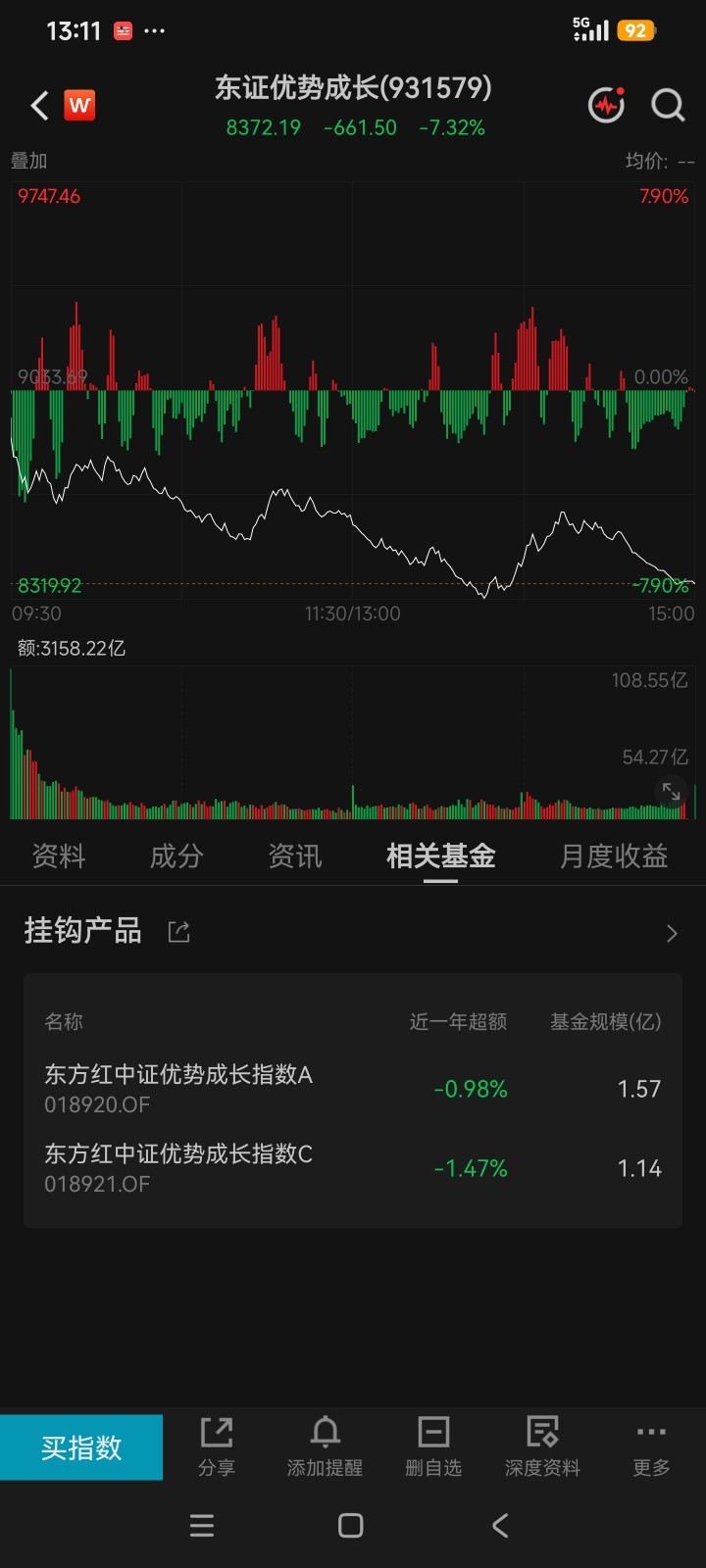Expand 挂钩产品 list via the chevron
This screenshot has height=1568, width=706.
coord(672,933)
